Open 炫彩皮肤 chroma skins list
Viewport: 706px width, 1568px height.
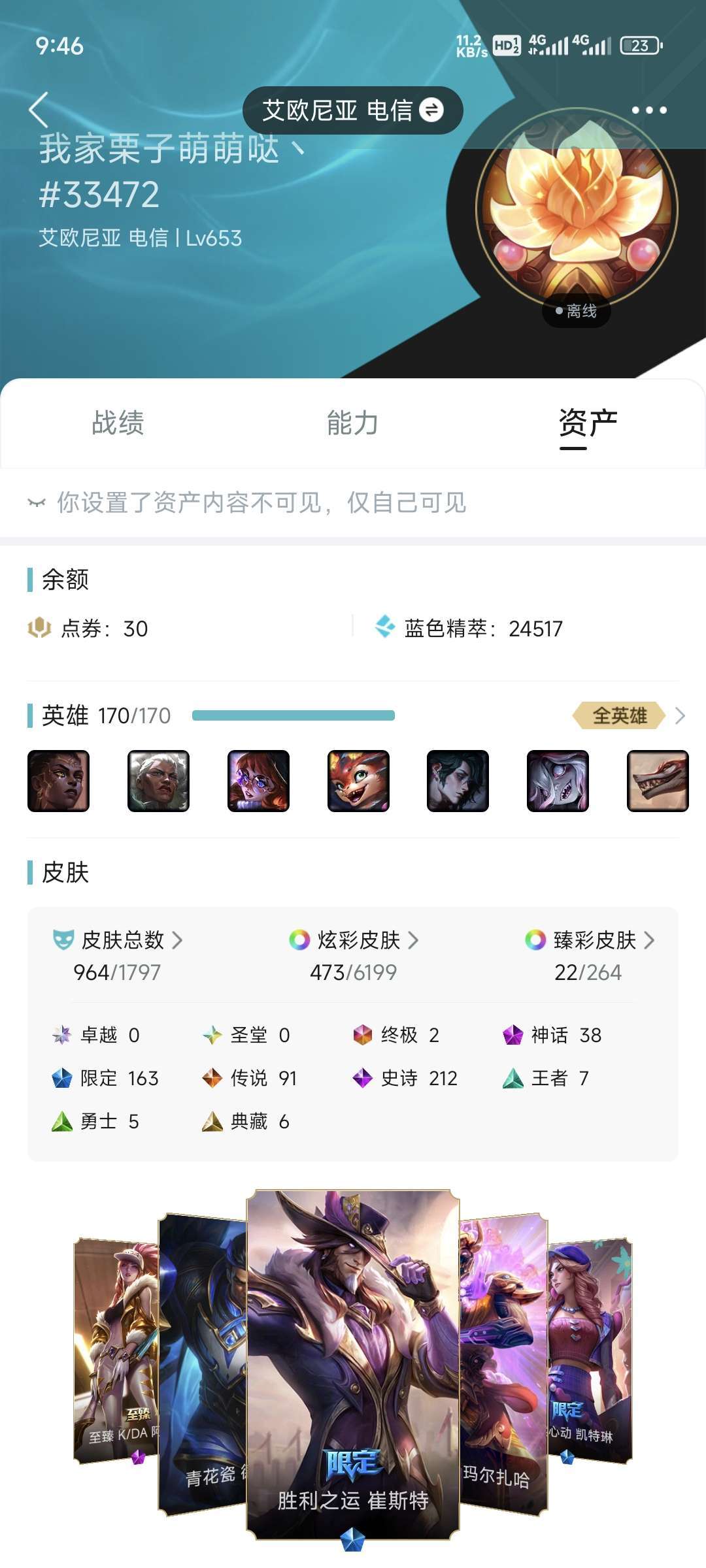[354, 940]
